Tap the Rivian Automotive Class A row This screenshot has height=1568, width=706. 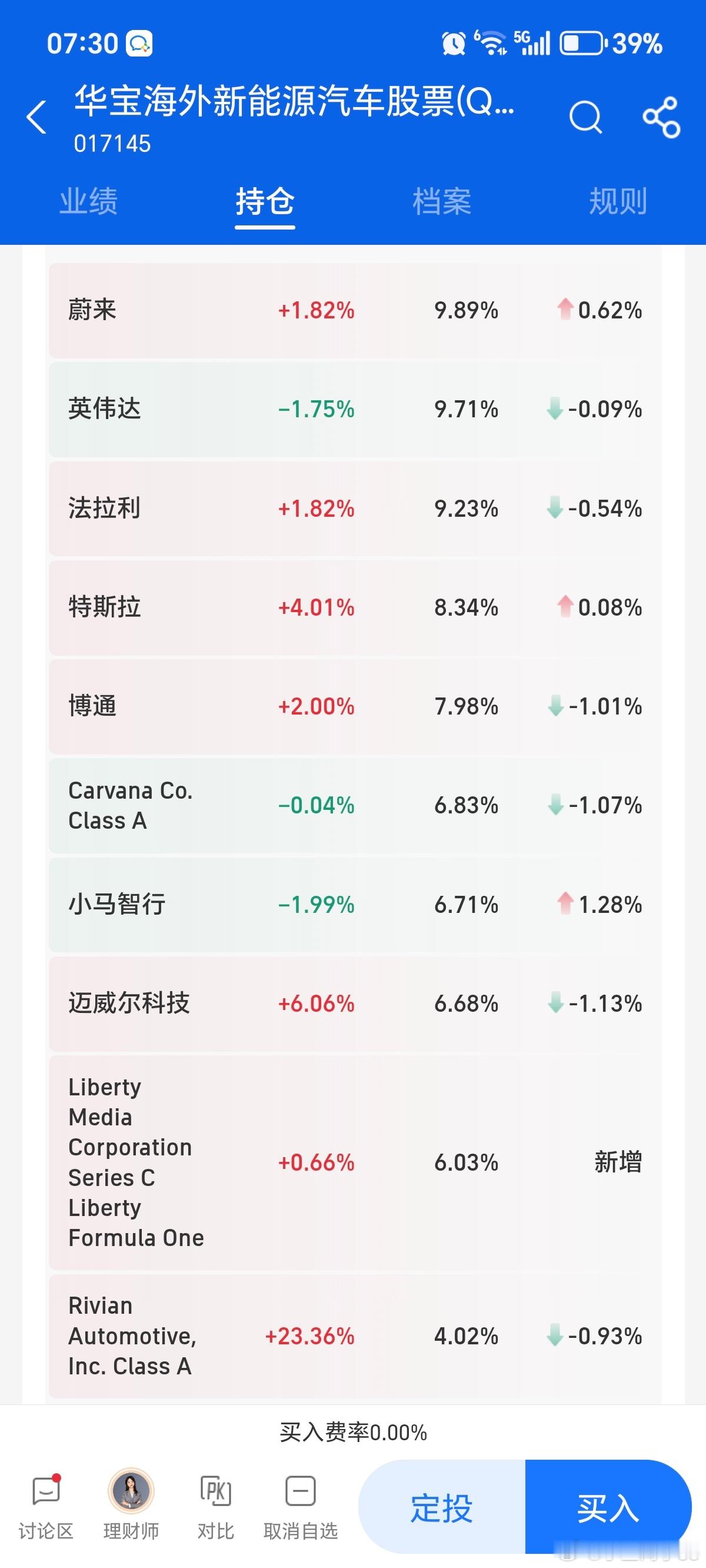(353, 1337)
